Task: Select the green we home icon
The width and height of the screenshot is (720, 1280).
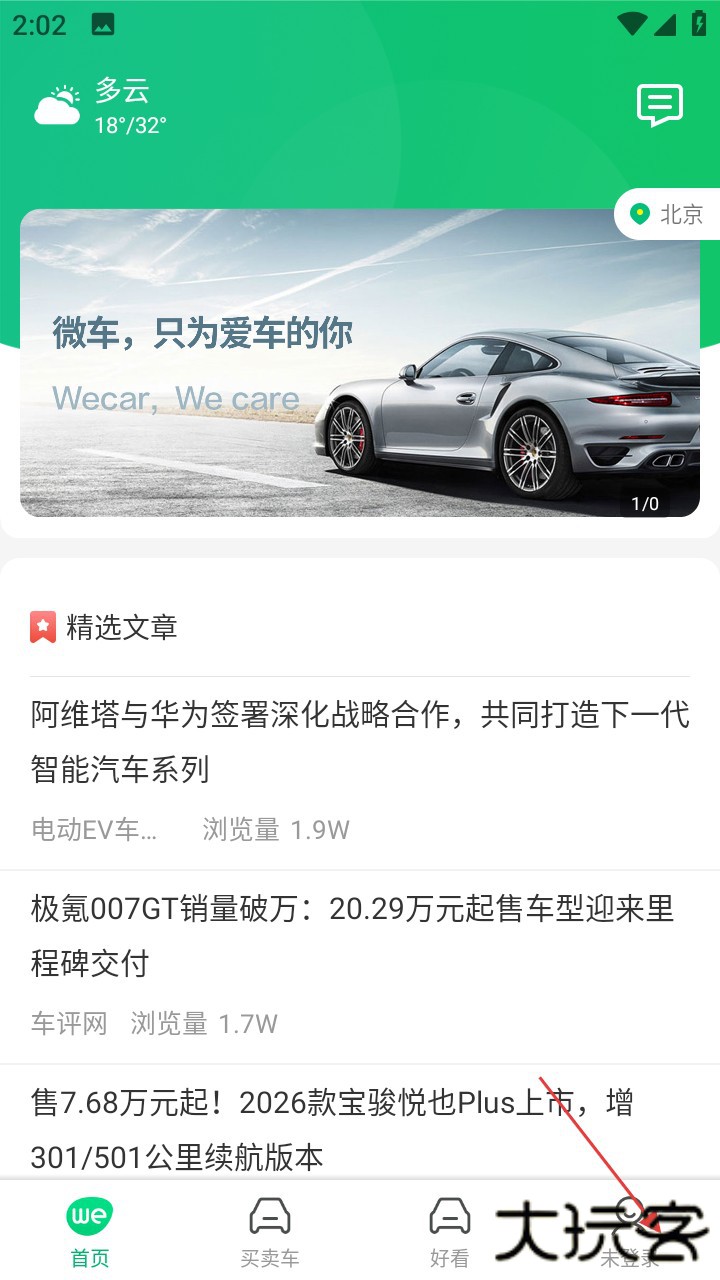Action: pos(89,1217)
